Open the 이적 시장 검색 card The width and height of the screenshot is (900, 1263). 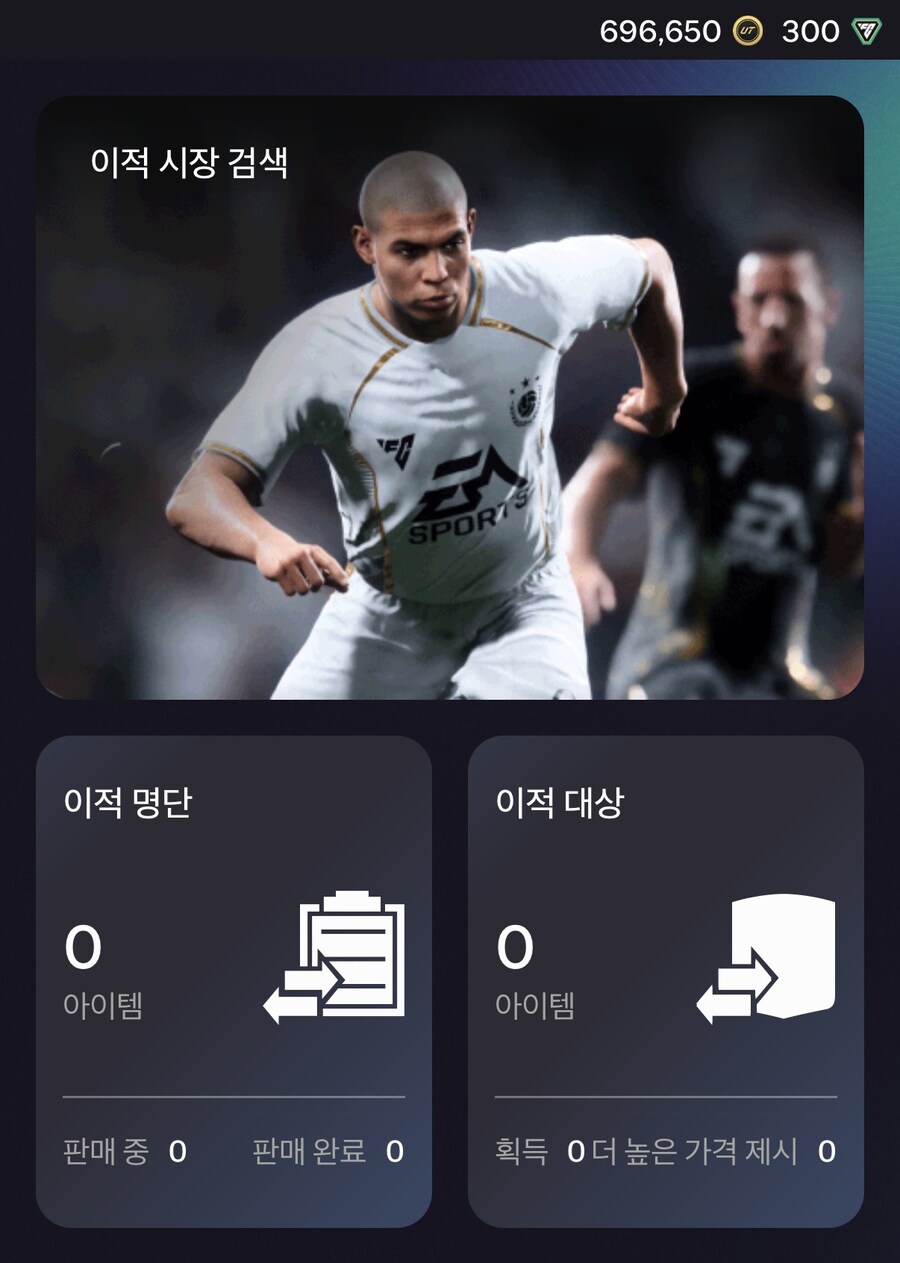(450, 398)
